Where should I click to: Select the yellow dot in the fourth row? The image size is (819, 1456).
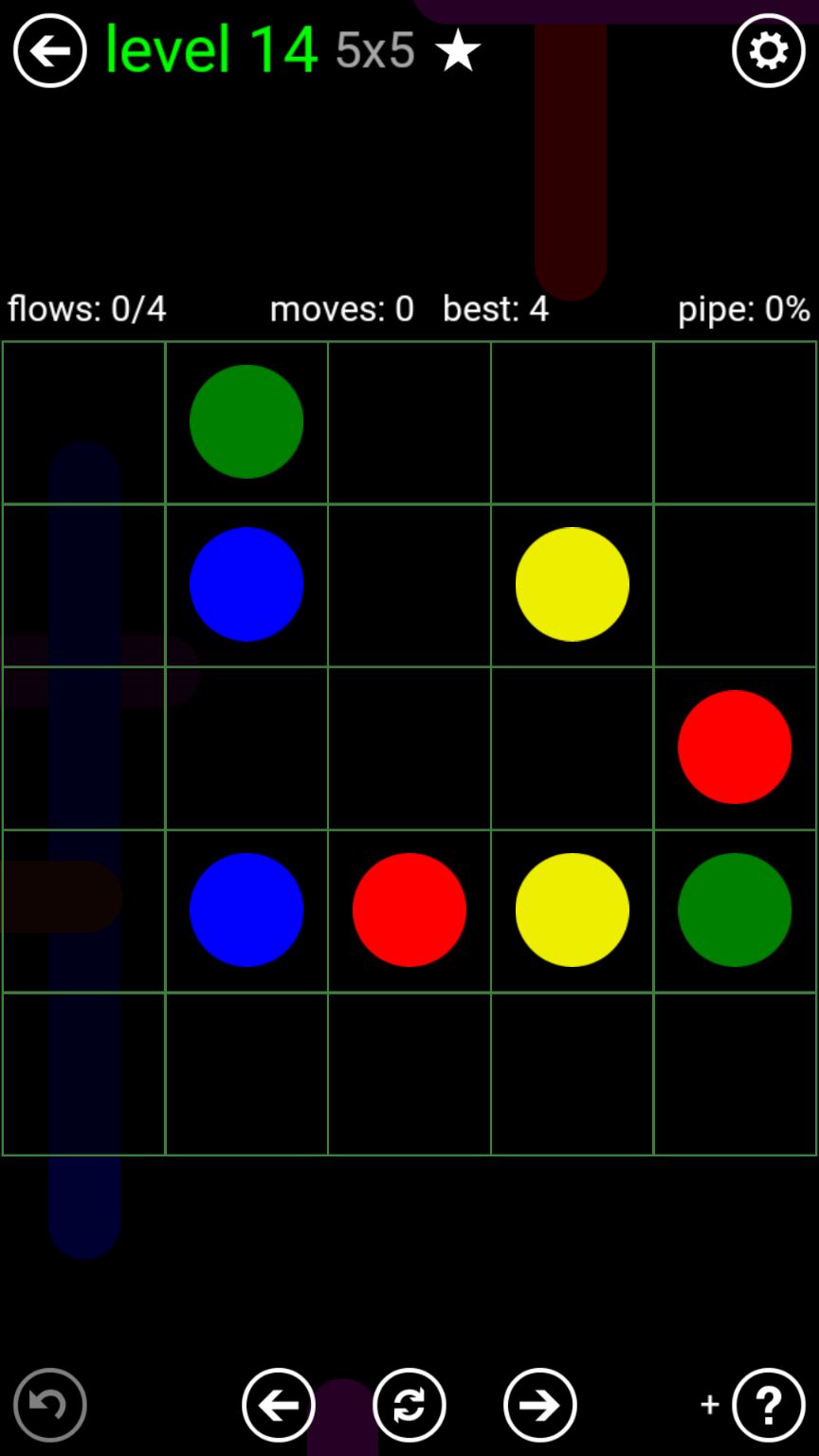coord(572,910)
